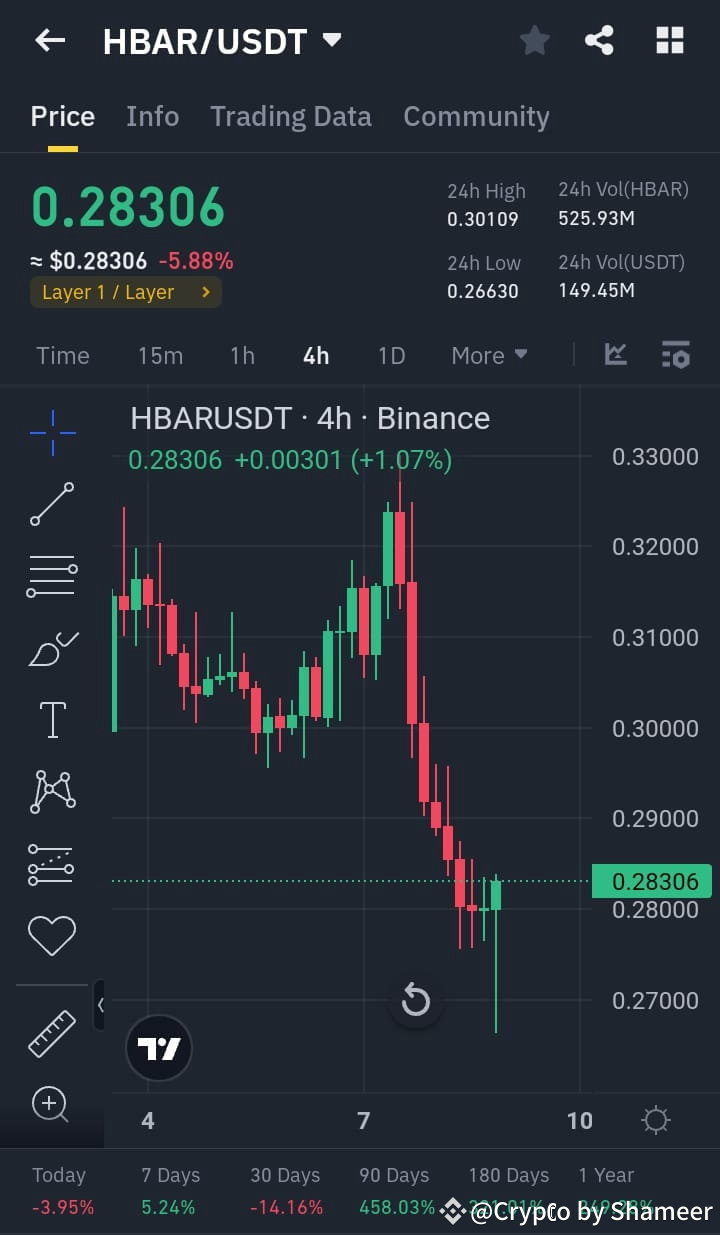The width and height of the screenshot is (720, 1235).
Task: Collapse the drawing toolbar with the chevron
Action: click(99, 1006)
